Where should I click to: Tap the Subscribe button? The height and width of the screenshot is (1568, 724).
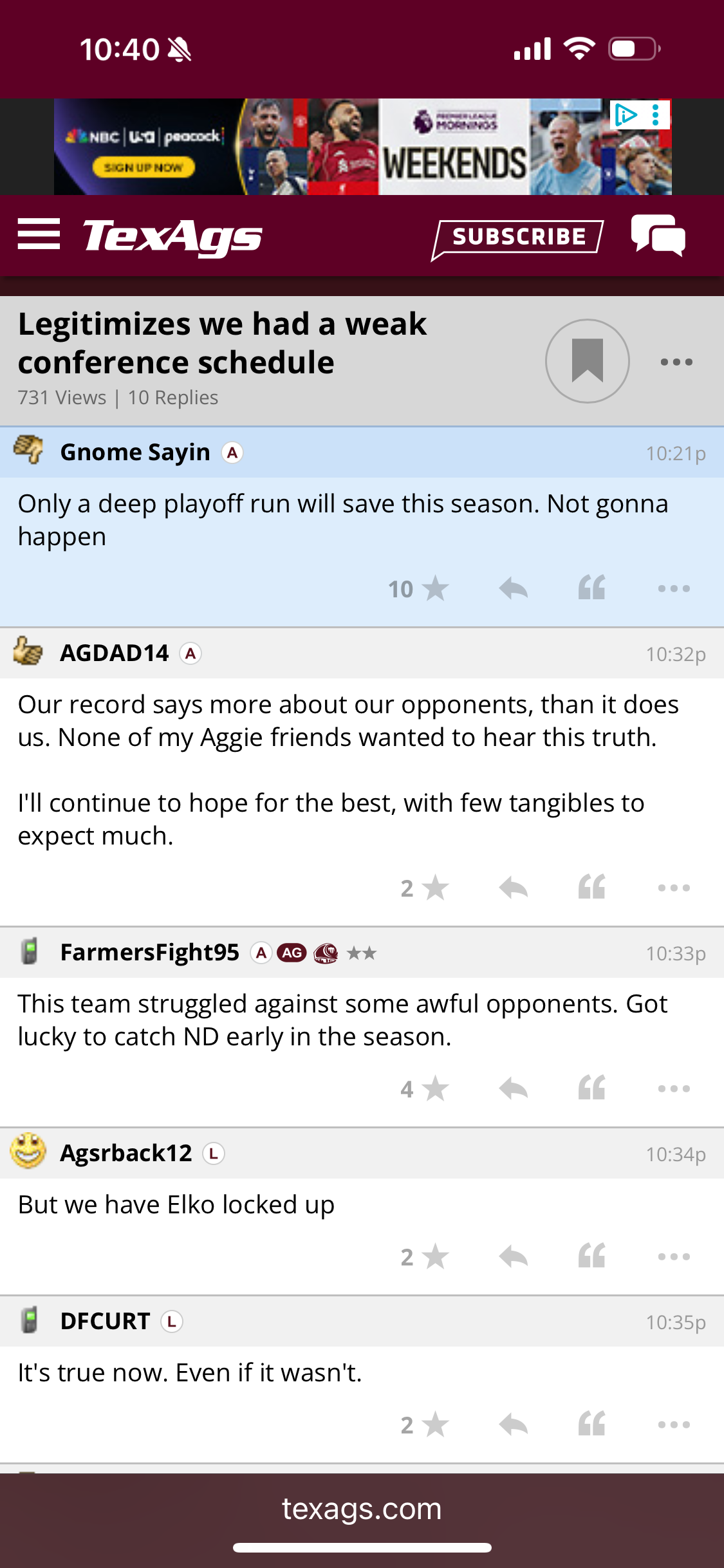(x=519, y=237)
